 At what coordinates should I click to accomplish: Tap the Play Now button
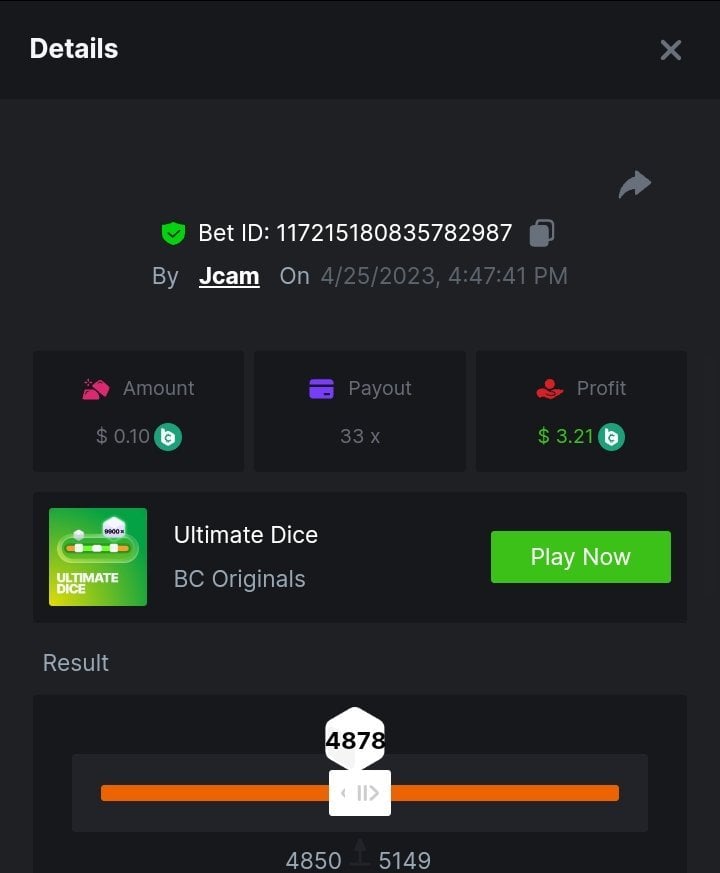pyautogui.click(x=580, y=557)
